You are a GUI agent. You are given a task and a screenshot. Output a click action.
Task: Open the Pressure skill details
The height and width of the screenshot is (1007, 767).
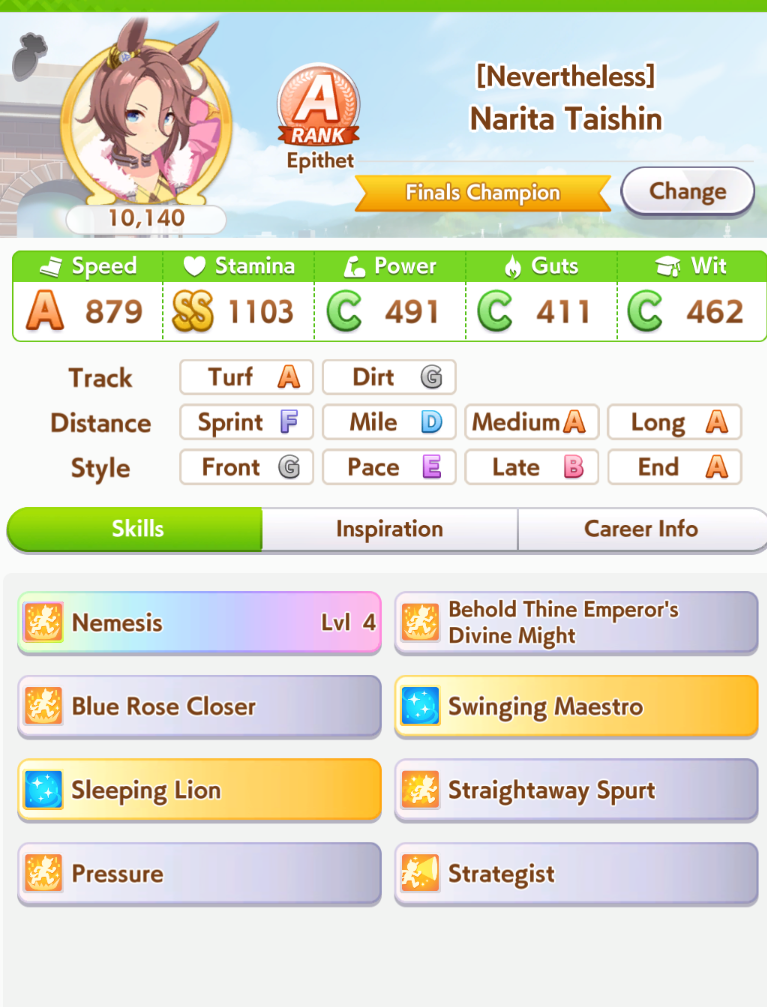point(199,874)
